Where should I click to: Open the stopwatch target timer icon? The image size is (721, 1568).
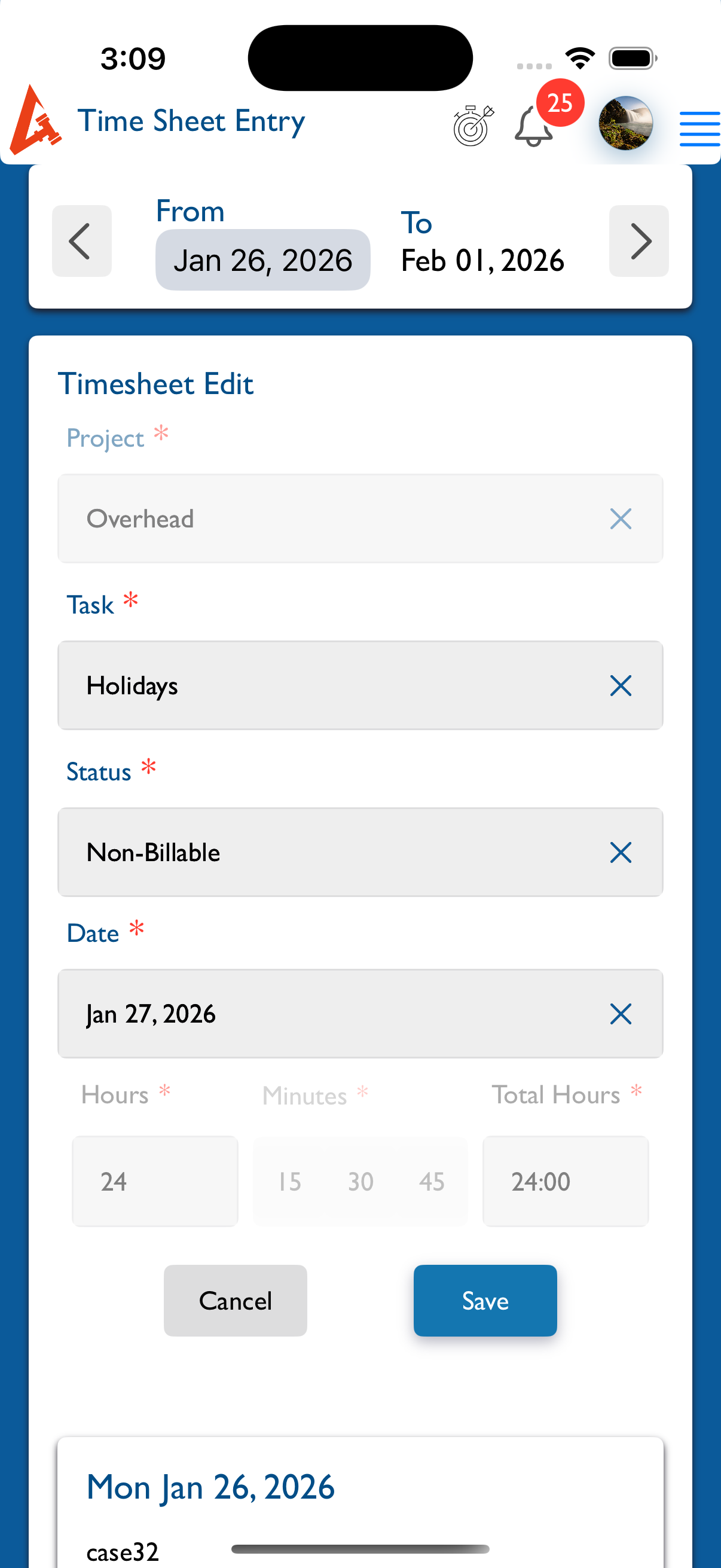pyautogui.click(x=473, y=126)
